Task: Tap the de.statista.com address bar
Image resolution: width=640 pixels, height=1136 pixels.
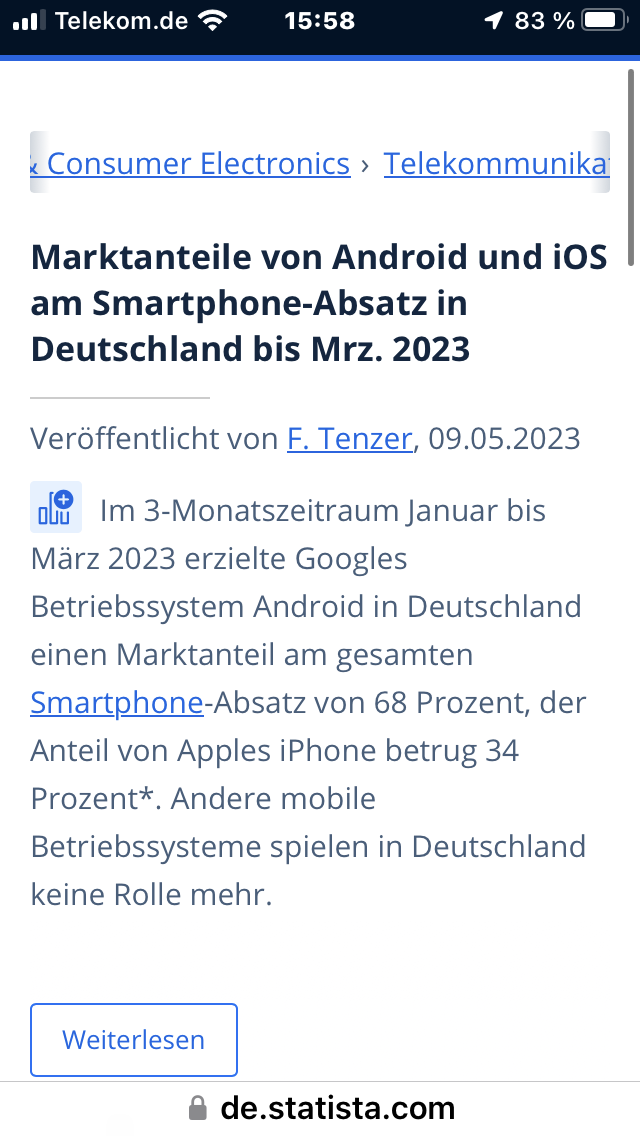Action: tap(322, 1108)
